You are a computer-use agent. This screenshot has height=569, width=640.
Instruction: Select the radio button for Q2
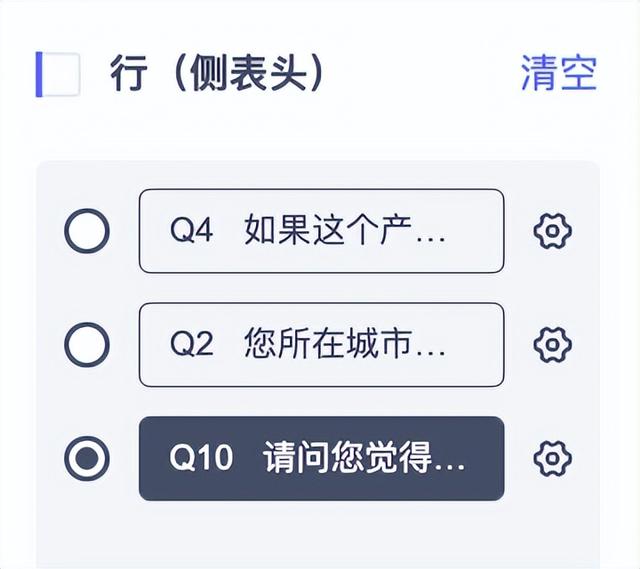click(87, 345)
